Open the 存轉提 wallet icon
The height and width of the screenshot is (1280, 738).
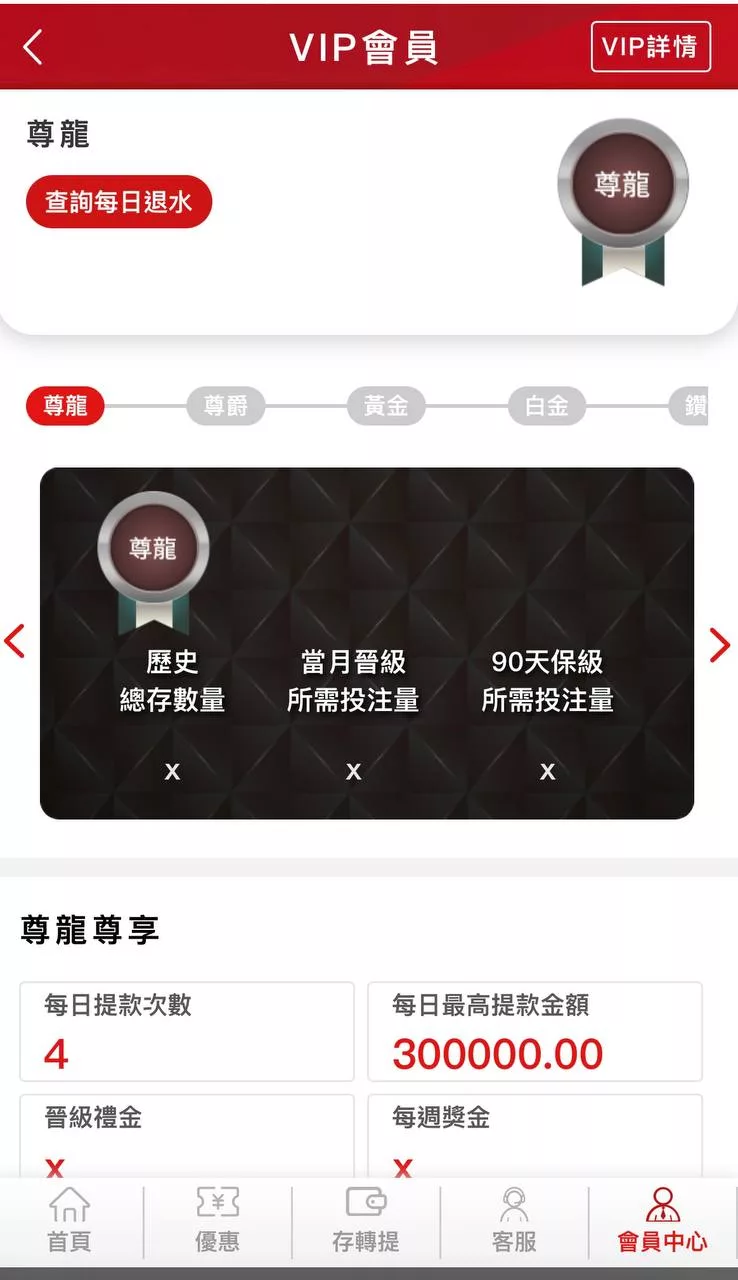click(x=368, y=1221)
